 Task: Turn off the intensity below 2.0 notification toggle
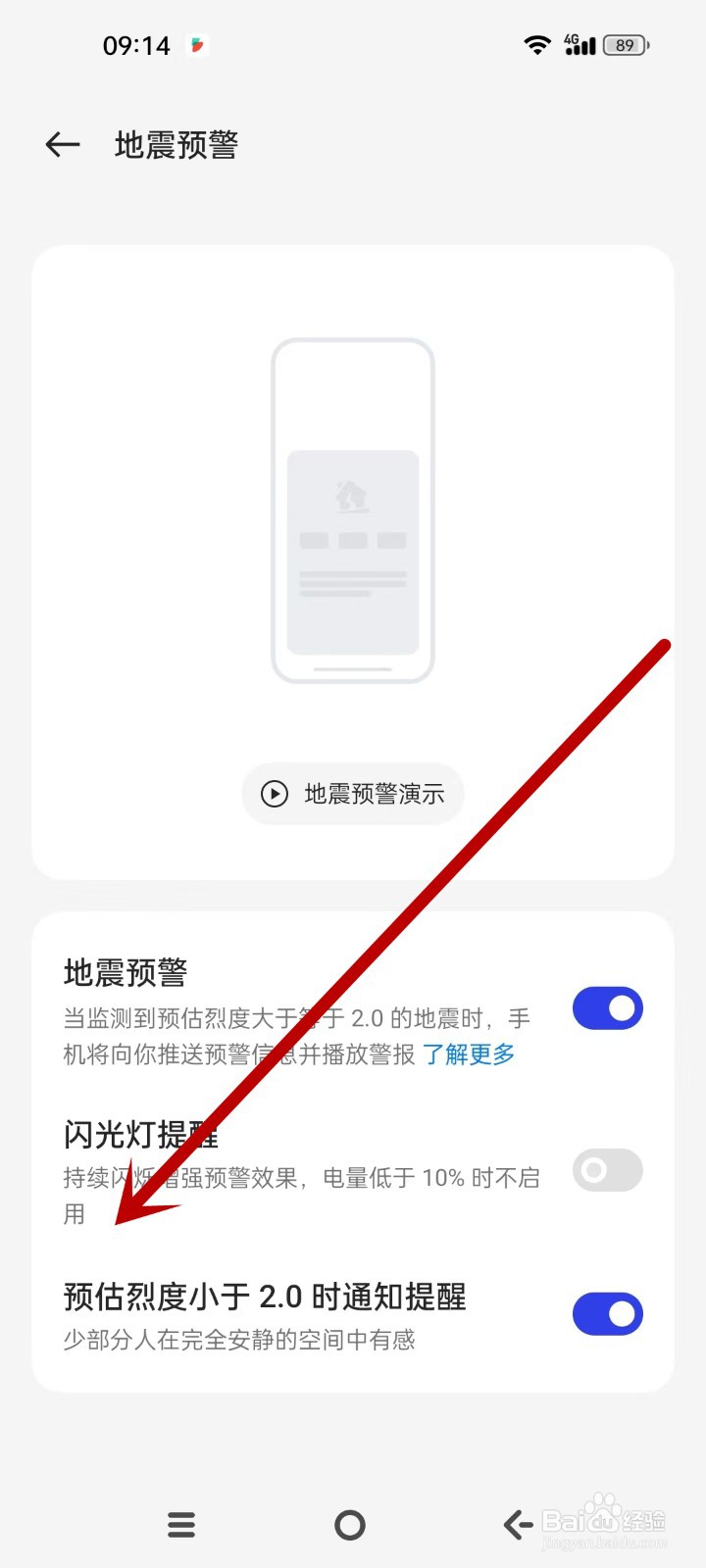click(607, 1313)
